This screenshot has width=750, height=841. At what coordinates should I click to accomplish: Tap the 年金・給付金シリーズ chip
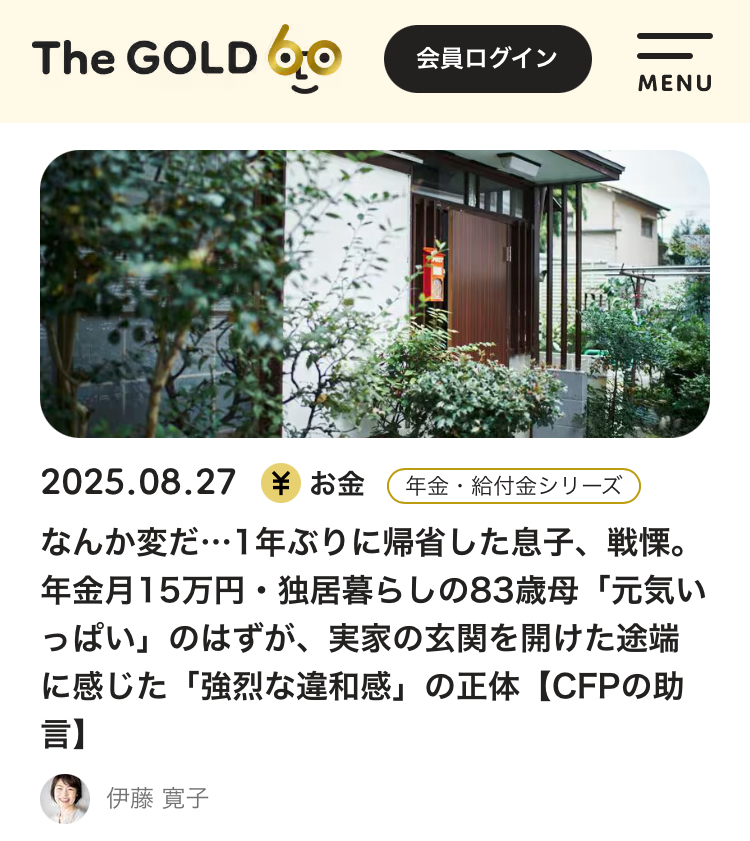[513, 486]
